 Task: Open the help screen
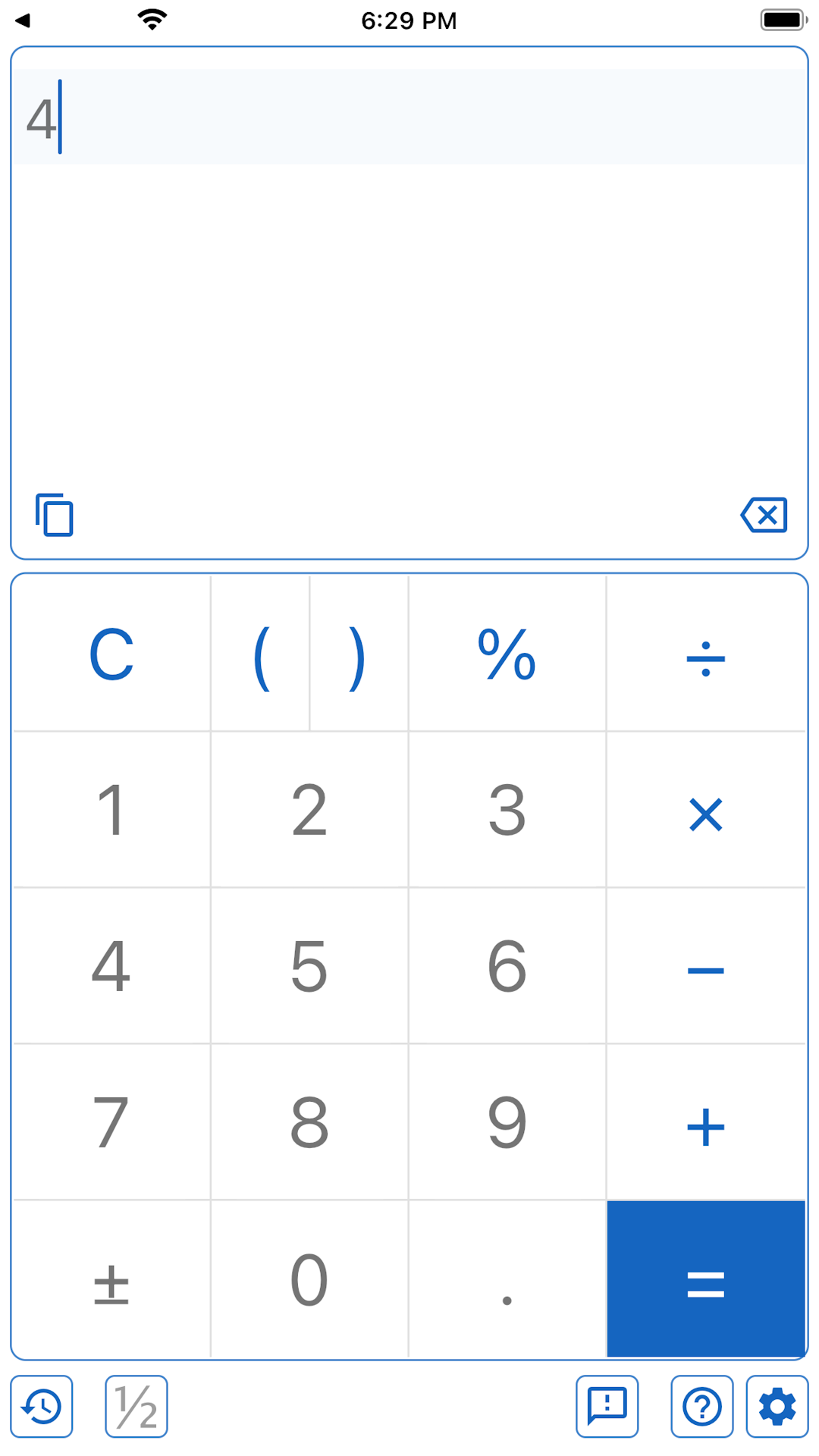pos(701,1407)
